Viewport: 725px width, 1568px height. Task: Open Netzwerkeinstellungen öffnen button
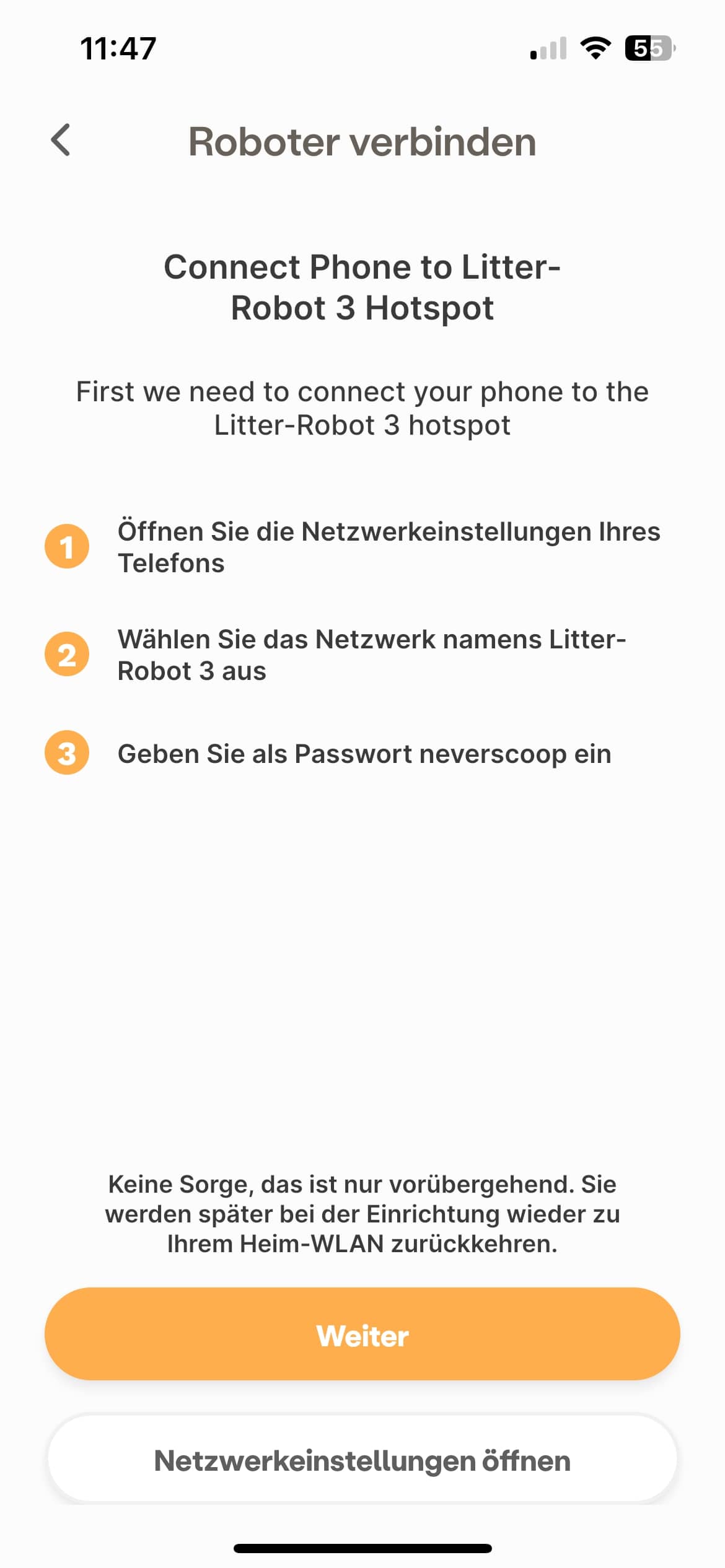tap(362, 1461)
